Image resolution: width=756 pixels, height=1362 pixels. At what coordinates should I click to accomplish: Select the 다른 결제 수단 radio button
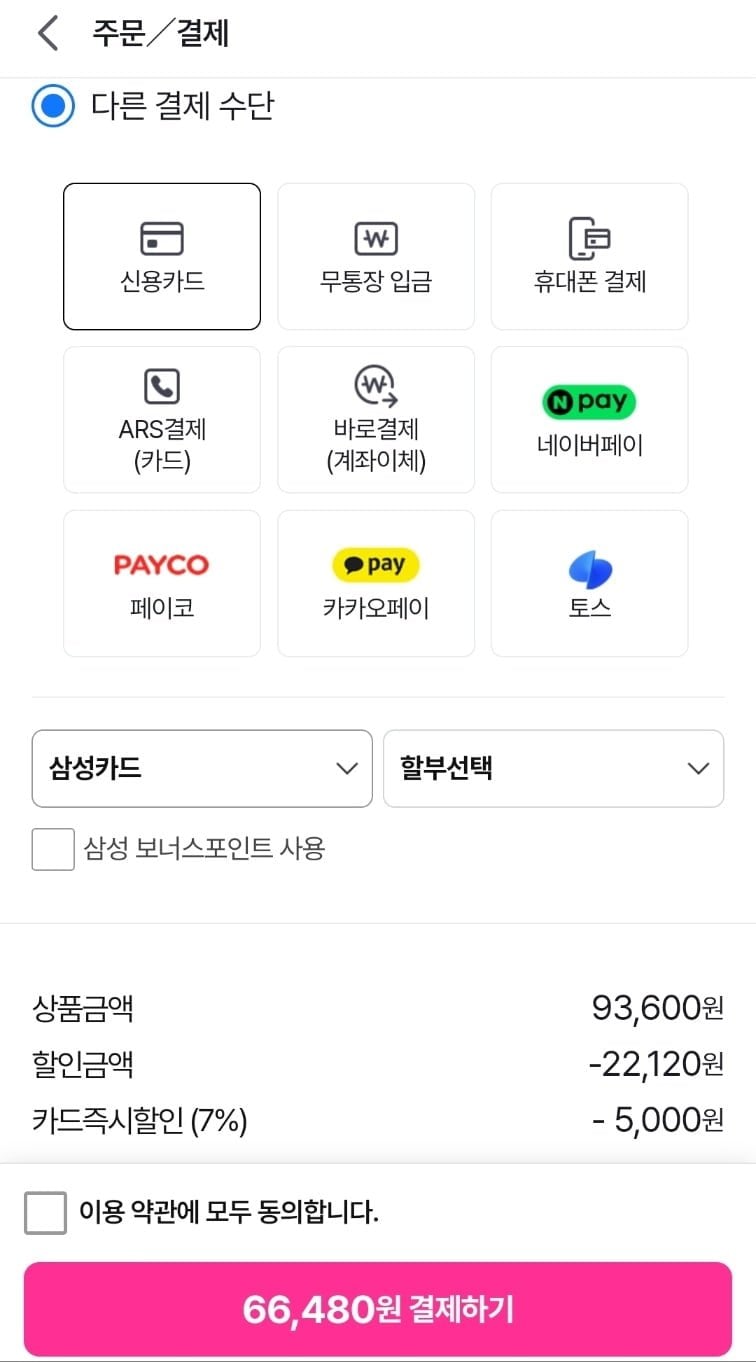(53, 105)
